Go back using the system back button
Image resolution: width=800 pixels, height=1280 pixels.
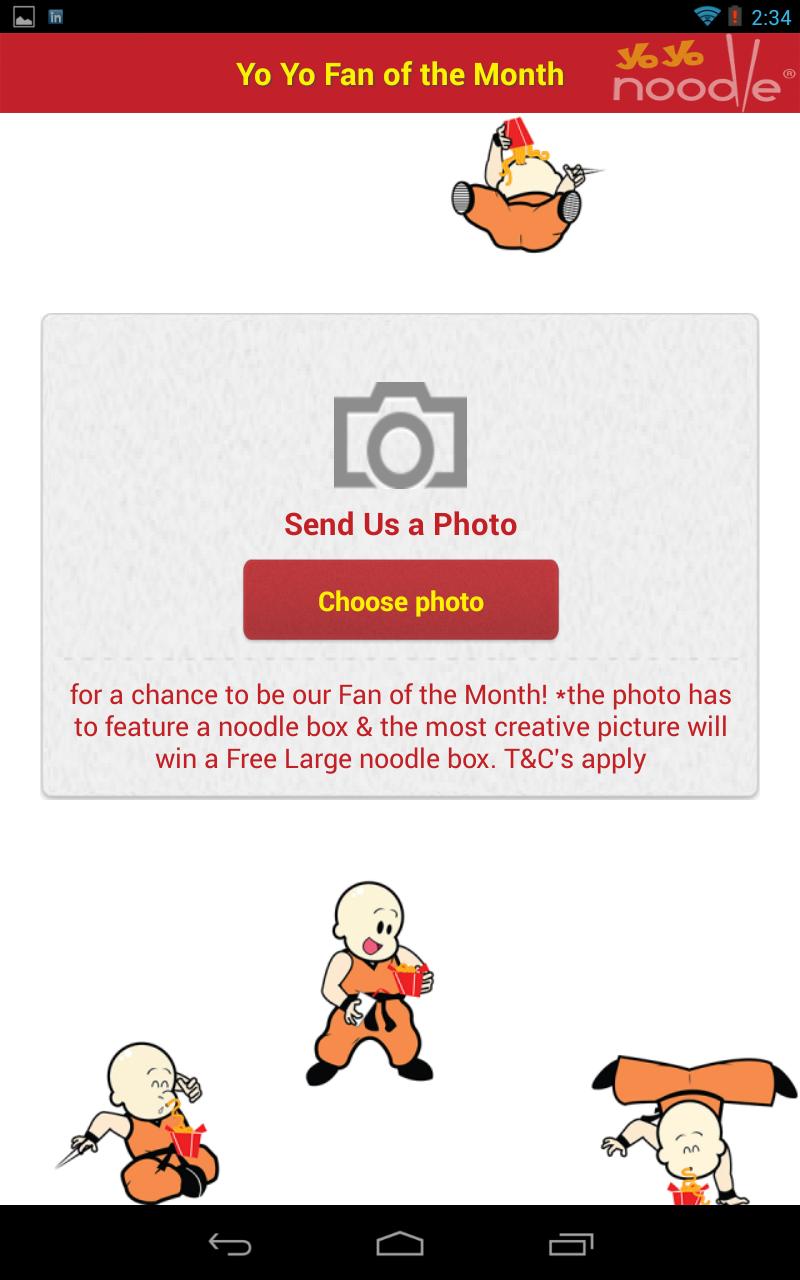(x=229, y=1243)
